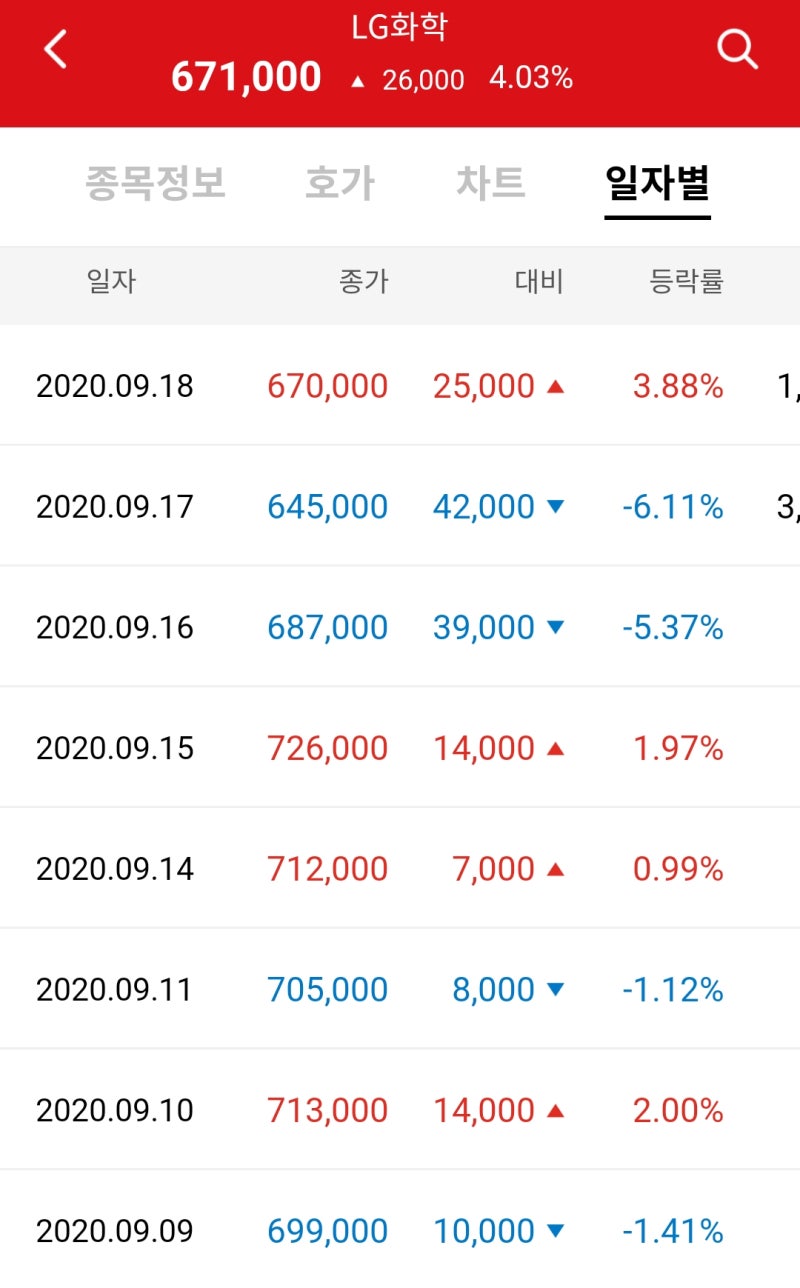Viewport: 800px width, 1288px height.
Task: Select the 종목정보 tab
Action: (155, 184)
